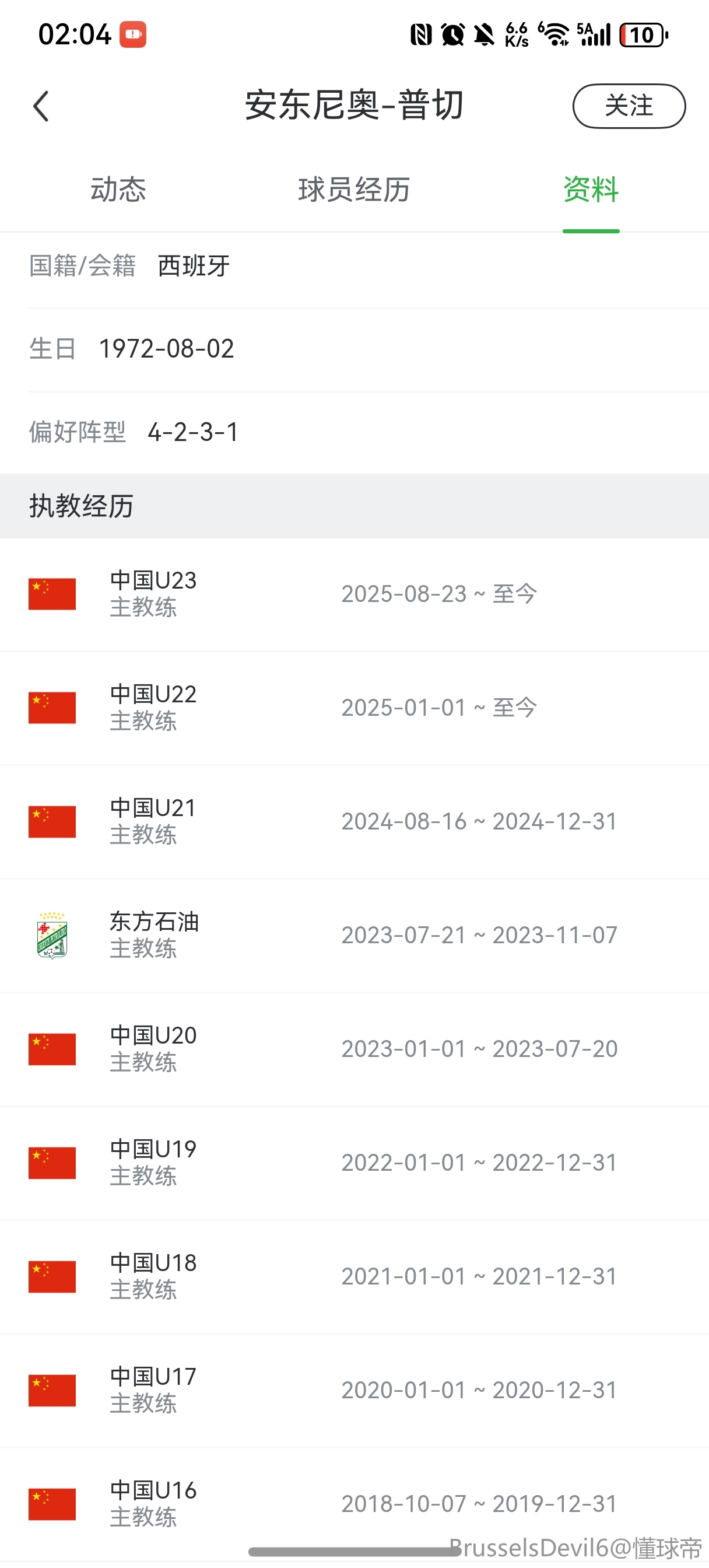Follow 安东尼奥-普切 with the 关注 button

point(628,106)
